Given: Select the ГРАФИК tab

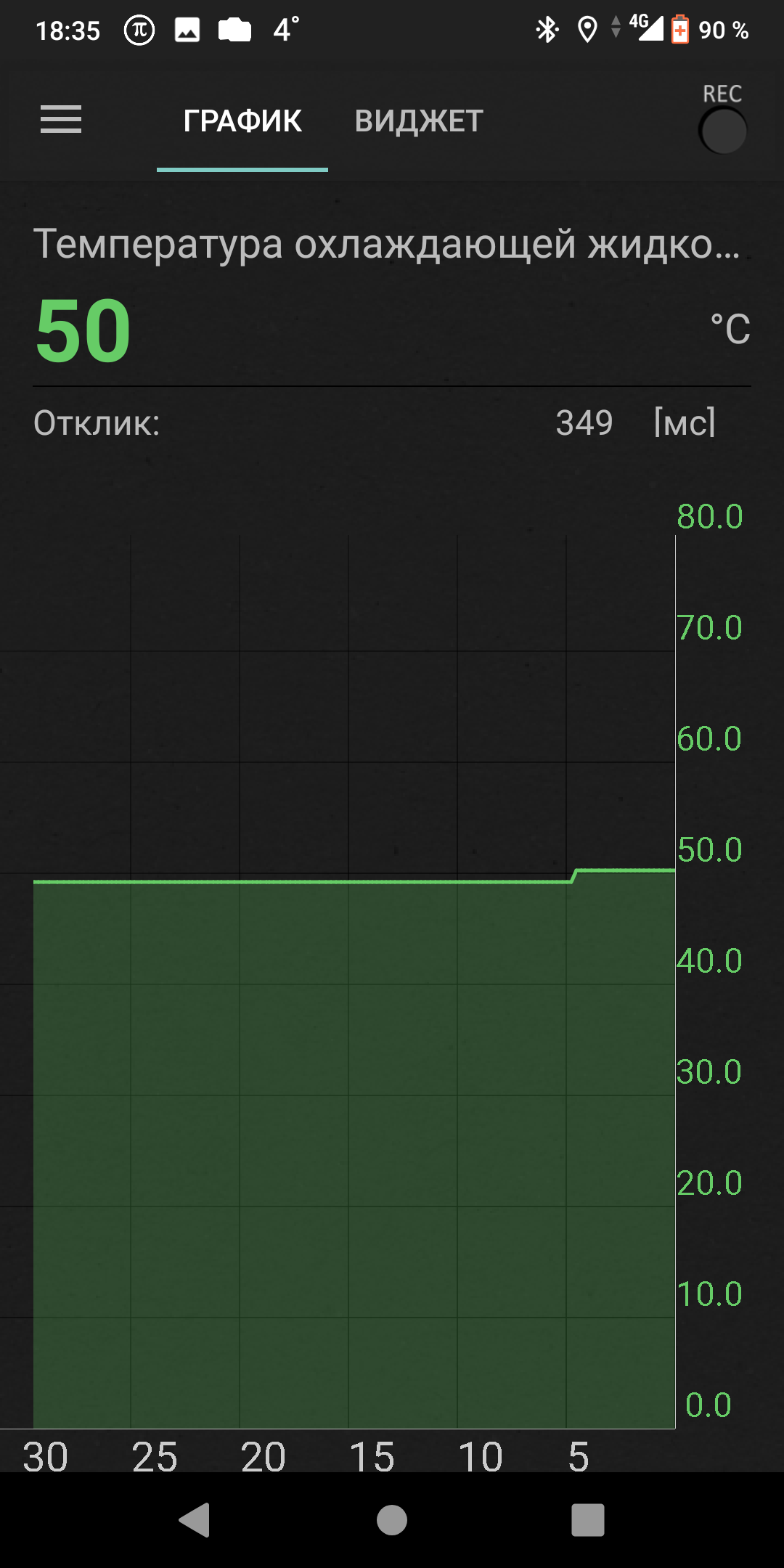Looking at the screenshot, I should [242, 121].
